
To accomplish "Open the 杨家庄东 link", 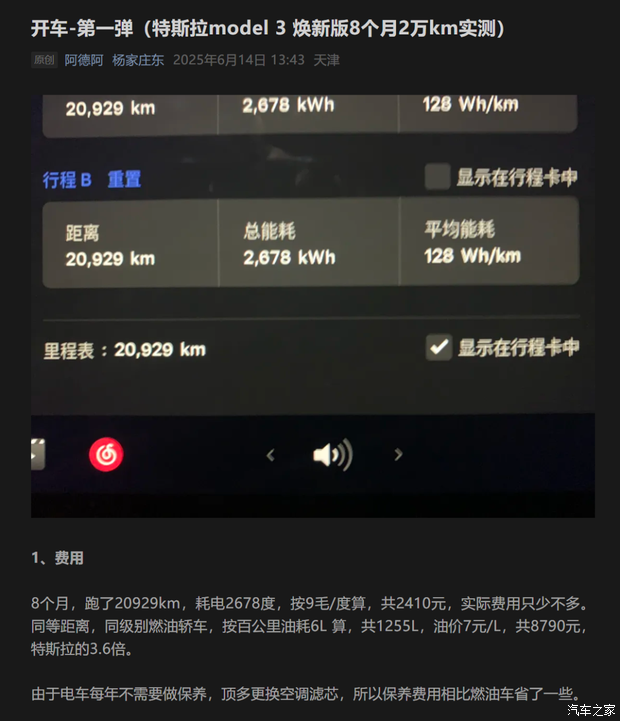I will point(138,60).
